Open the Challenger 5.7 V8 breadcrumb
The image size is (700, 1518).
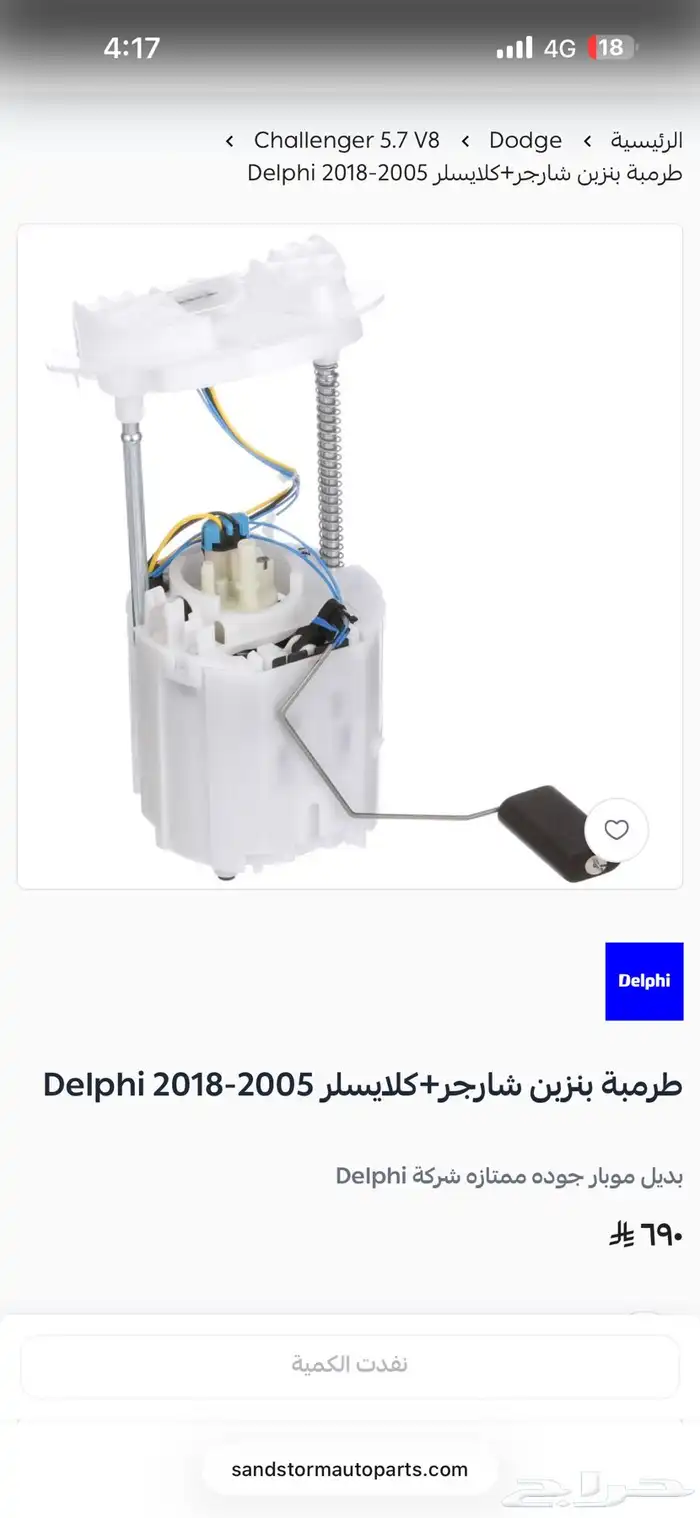[x=346, y=140]
